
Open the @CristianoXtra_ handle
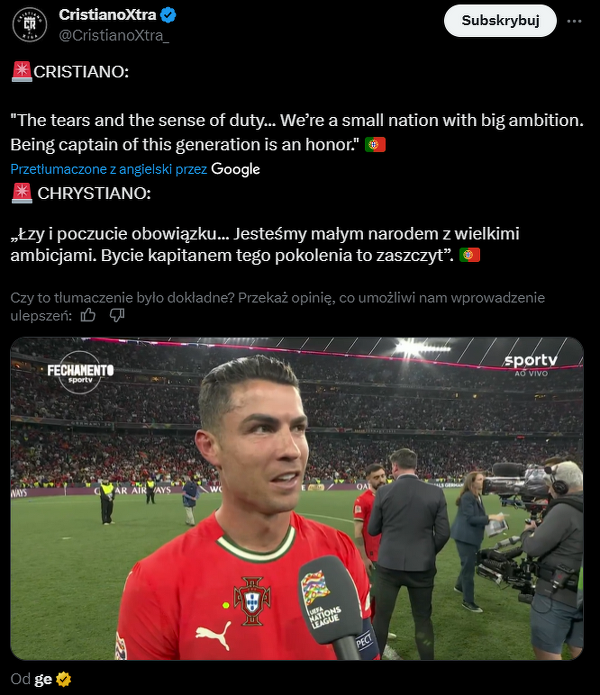point(115,36)
